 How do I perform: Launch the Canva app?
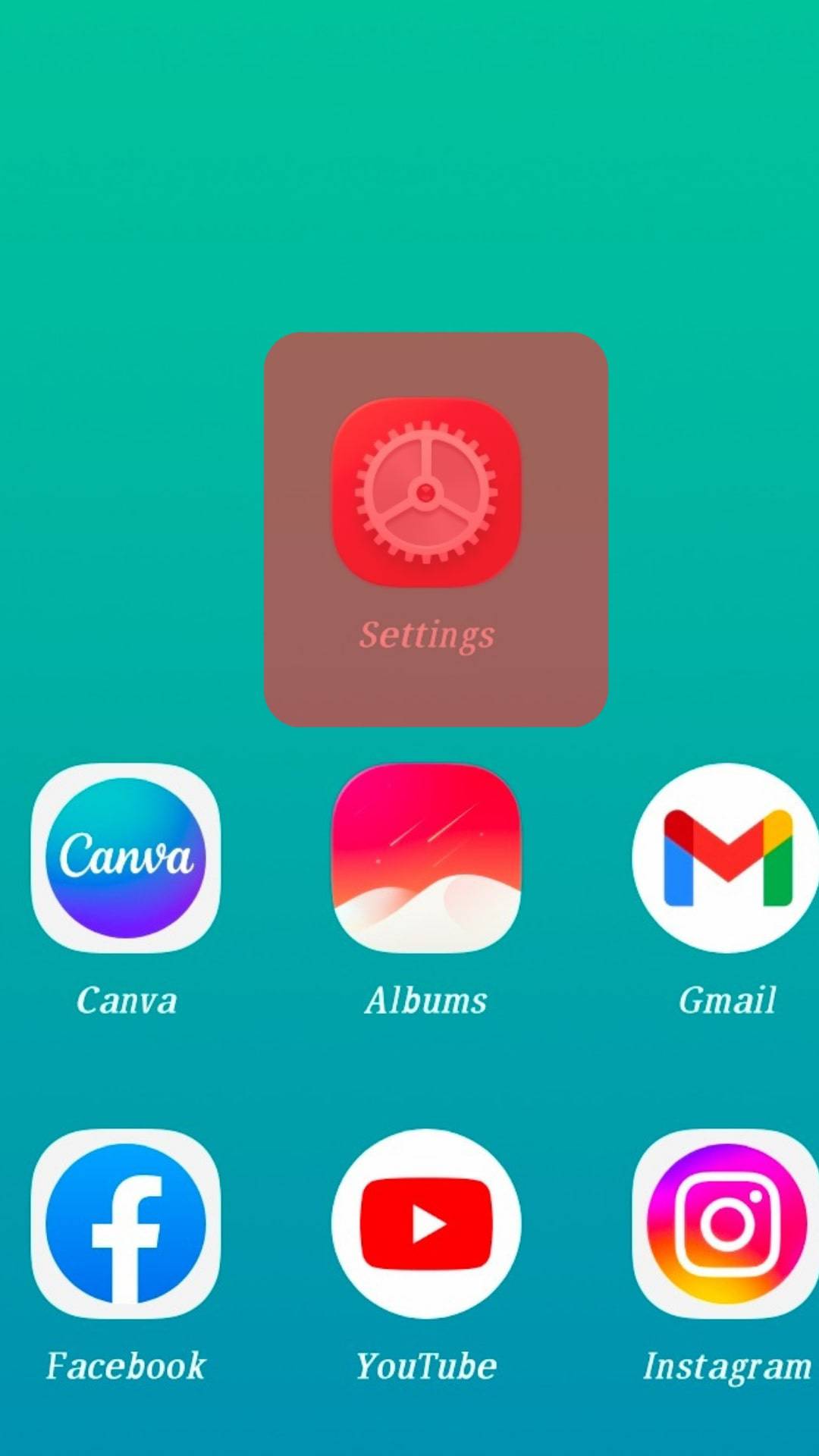(x=126, y=858)
